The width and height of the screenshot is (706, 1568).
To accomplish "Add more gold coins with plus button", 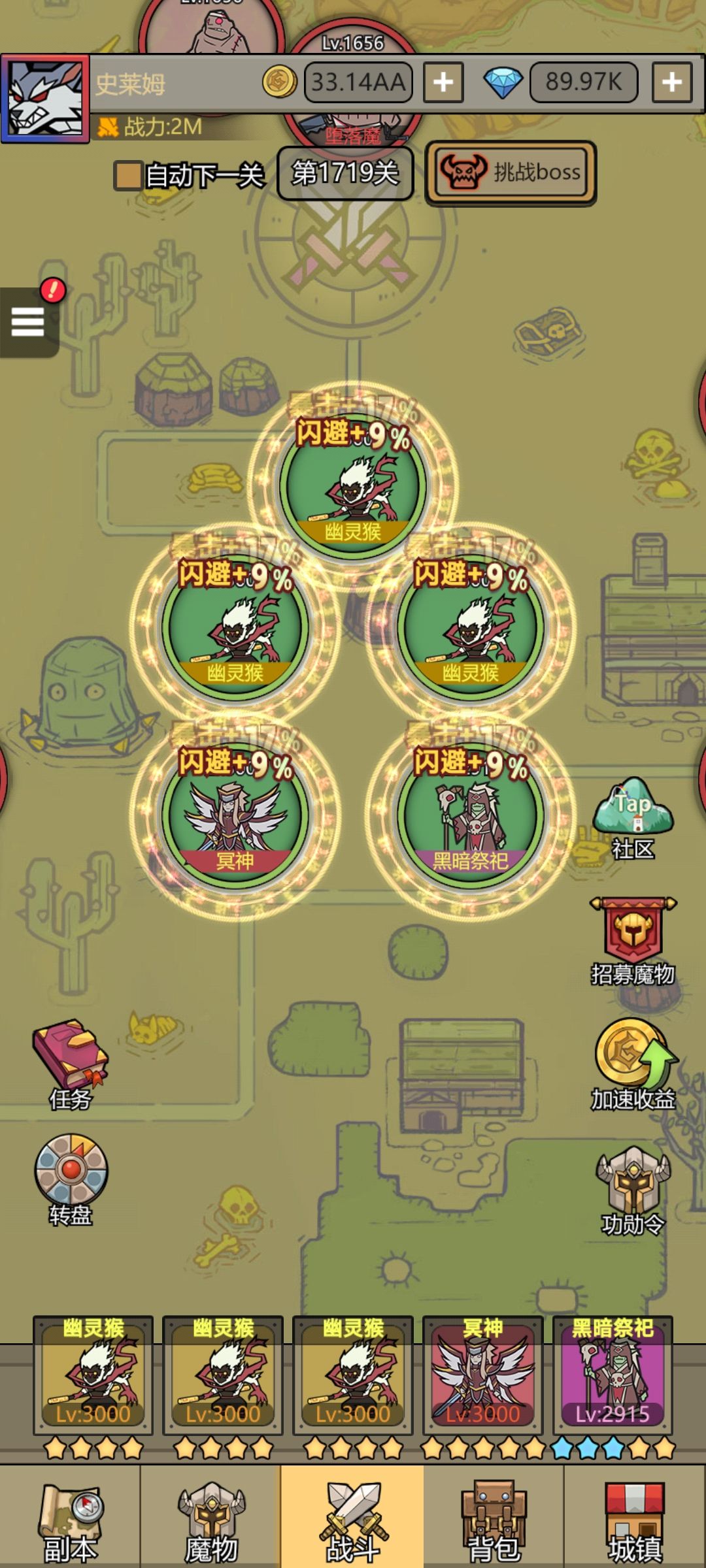I will 443,82.
